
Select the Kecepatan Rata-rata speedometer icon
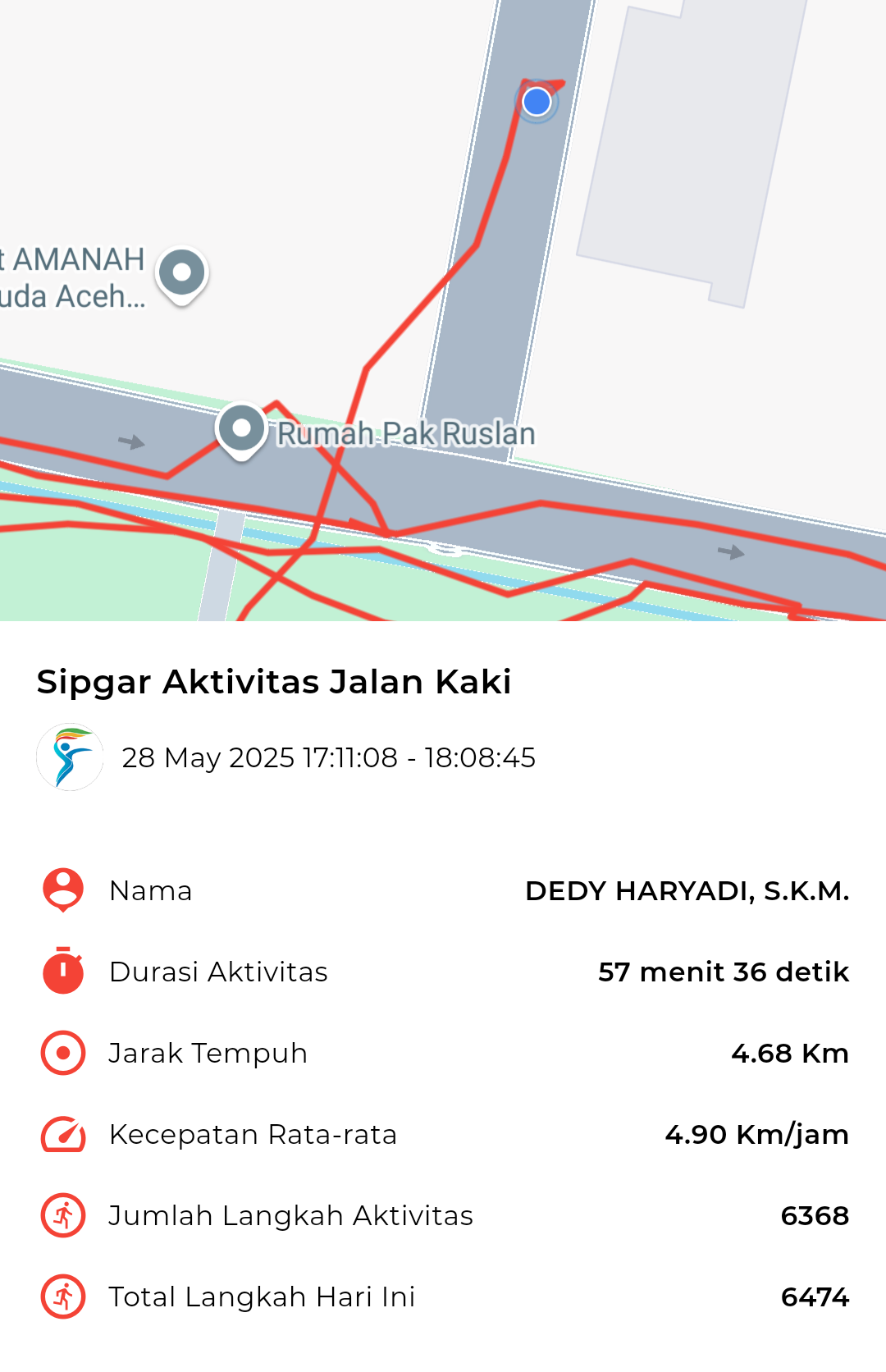coord(62,1134)
